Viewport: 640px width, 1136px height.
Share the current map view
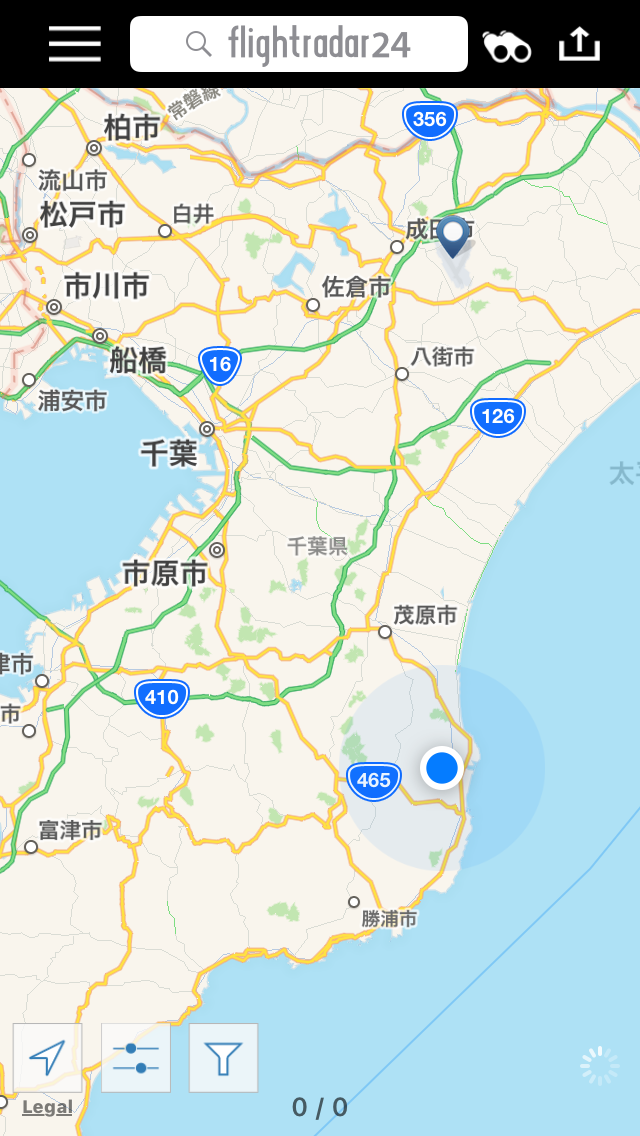[x=579, y=44]
